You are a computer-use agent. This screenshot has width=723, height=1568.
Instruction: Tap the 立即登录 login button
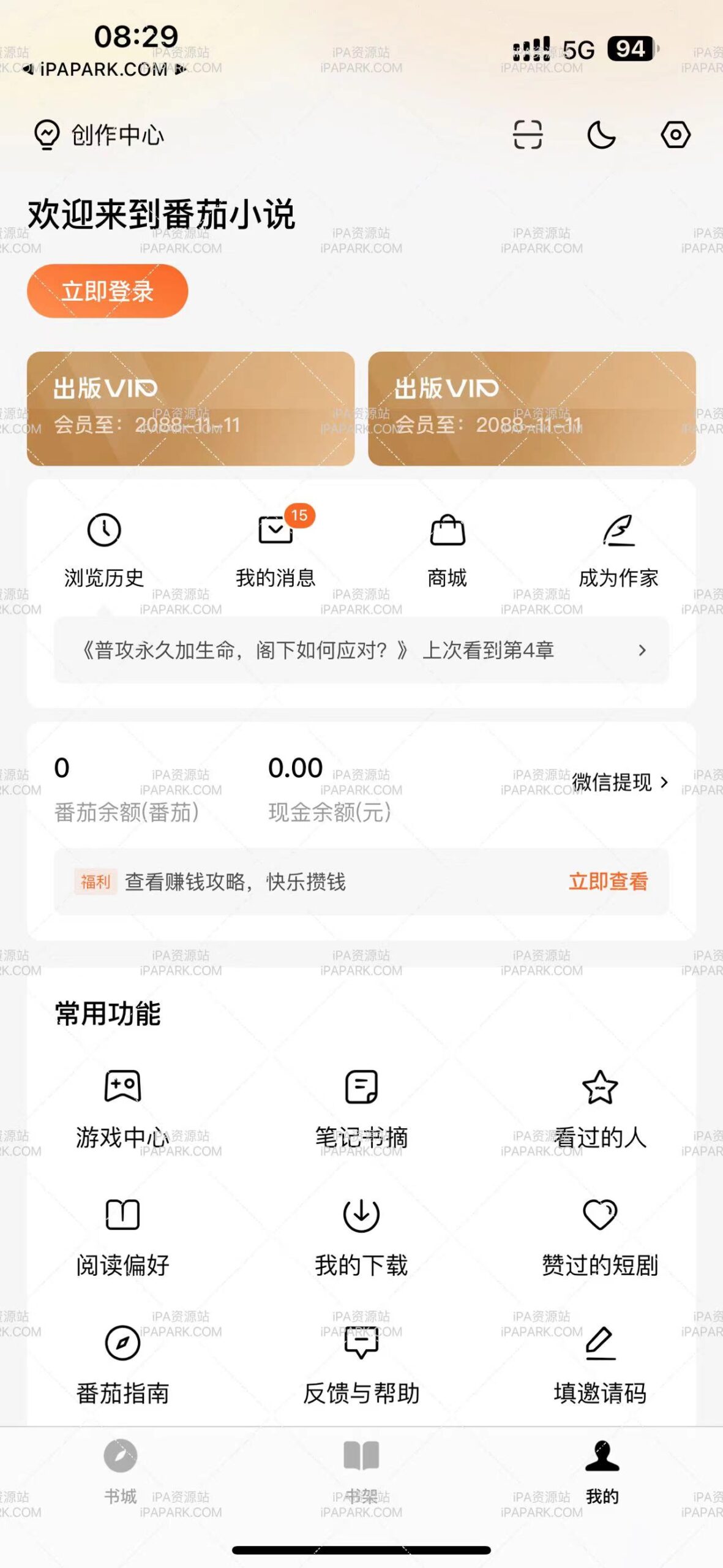click(x=107, y=292)
